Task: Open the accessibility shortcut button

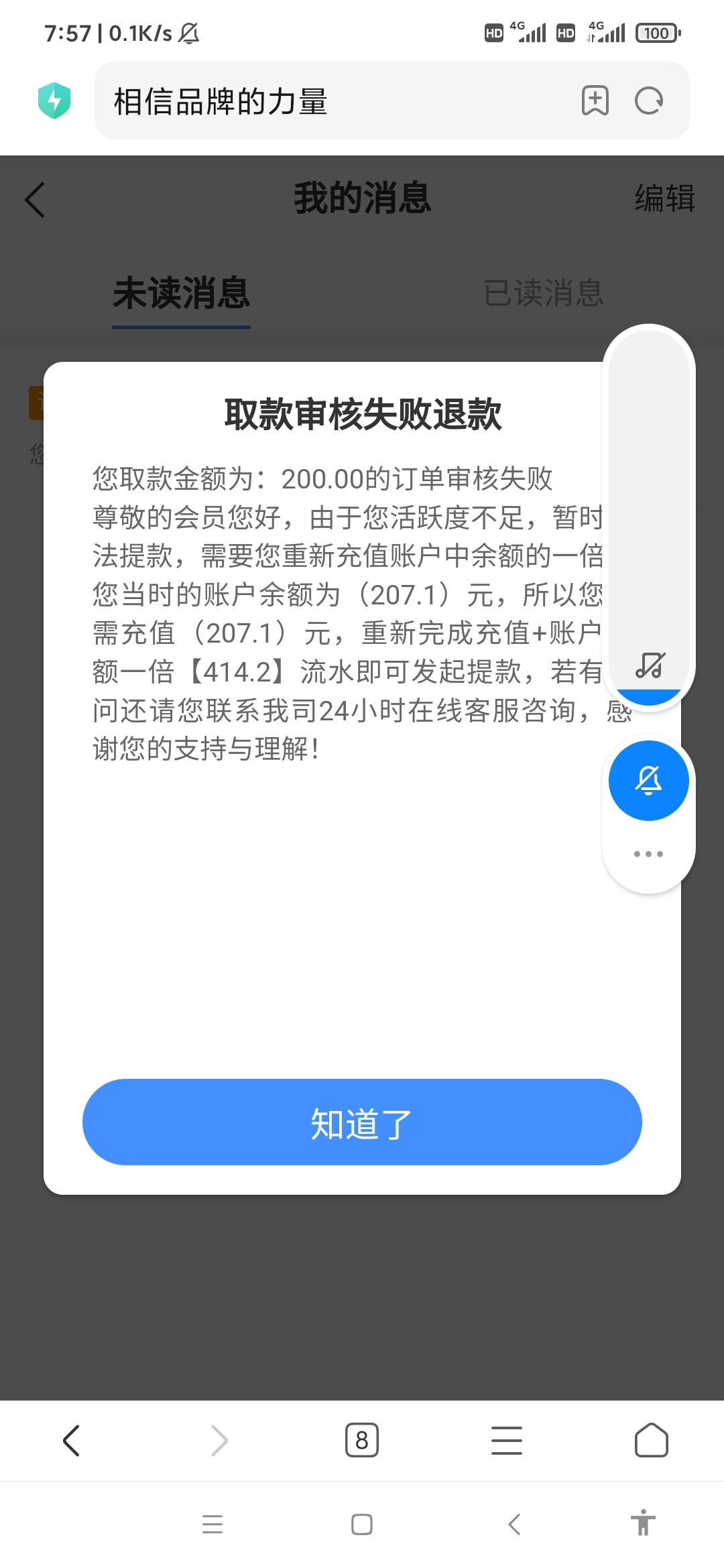Action: (x=643, y=1522)
